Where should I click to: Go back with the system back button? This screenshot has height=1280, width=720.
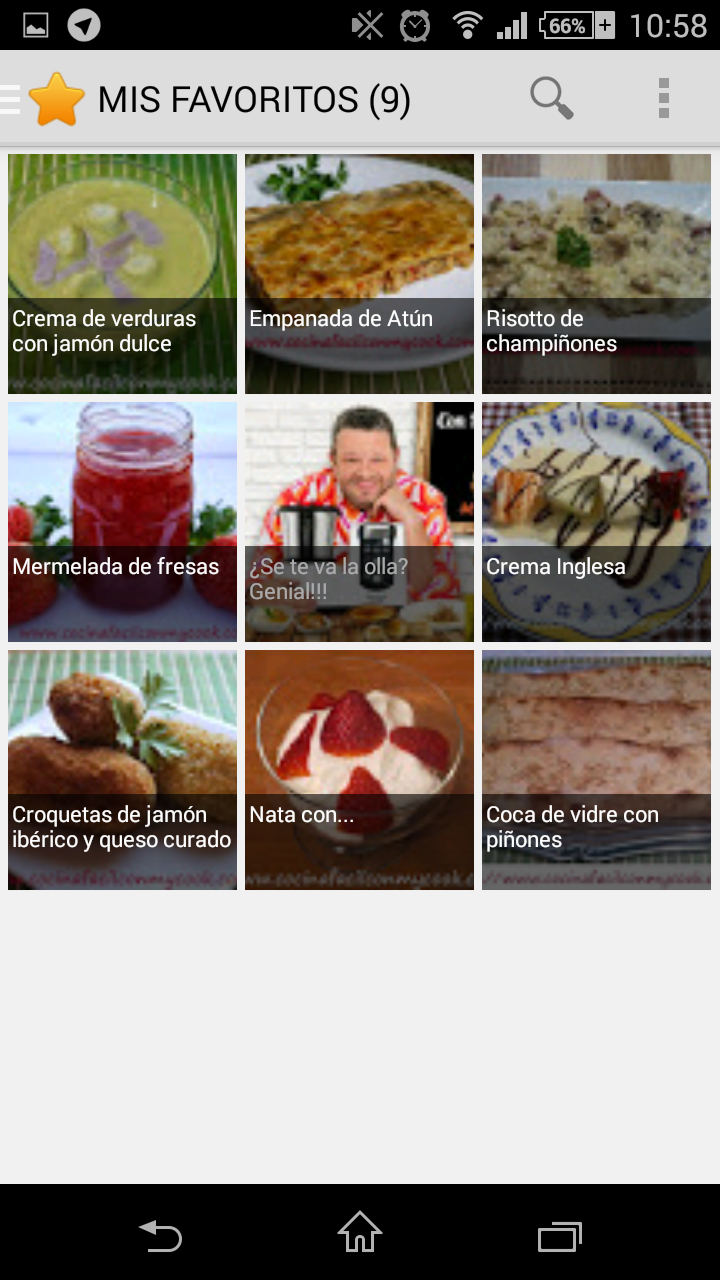point(160,1236)
